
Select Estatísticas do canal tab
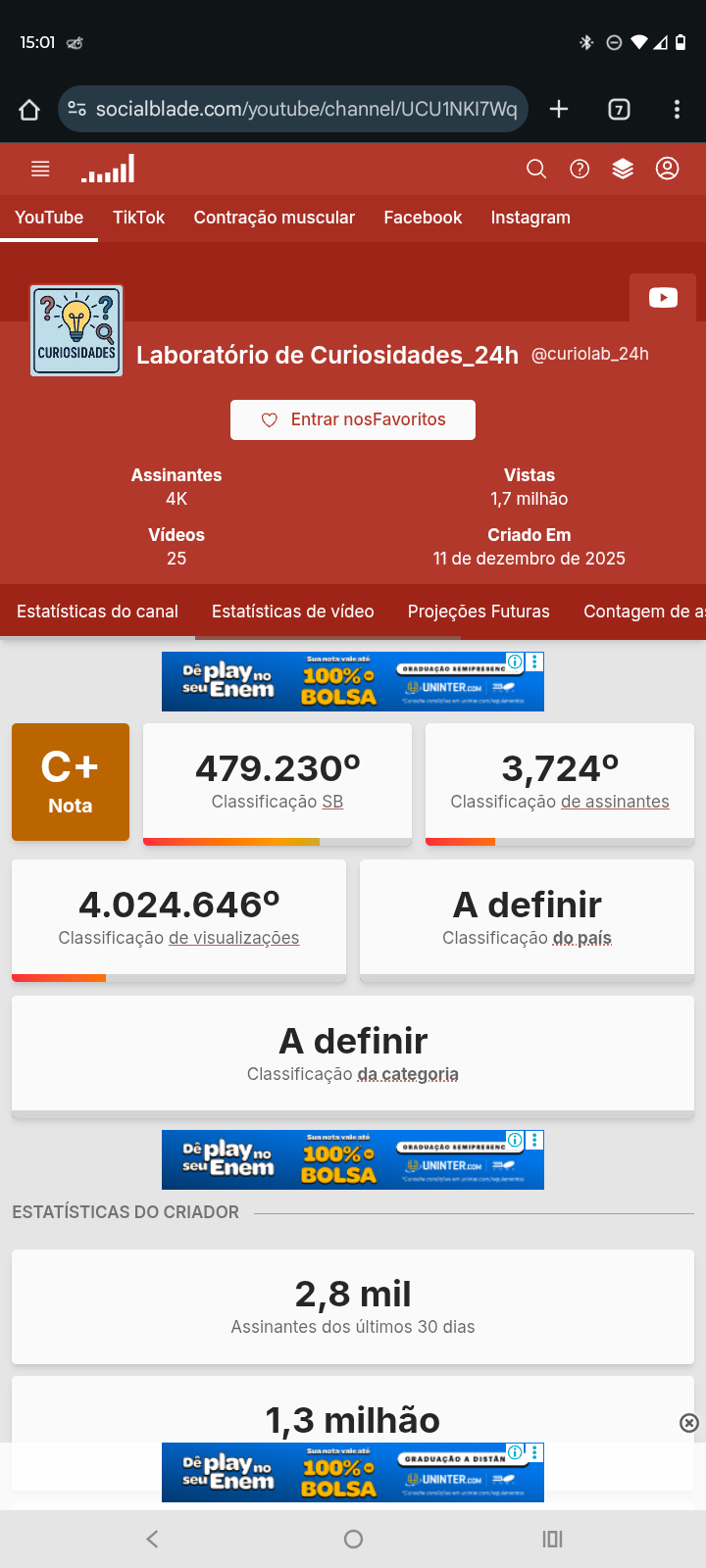(x=97, y=612)
